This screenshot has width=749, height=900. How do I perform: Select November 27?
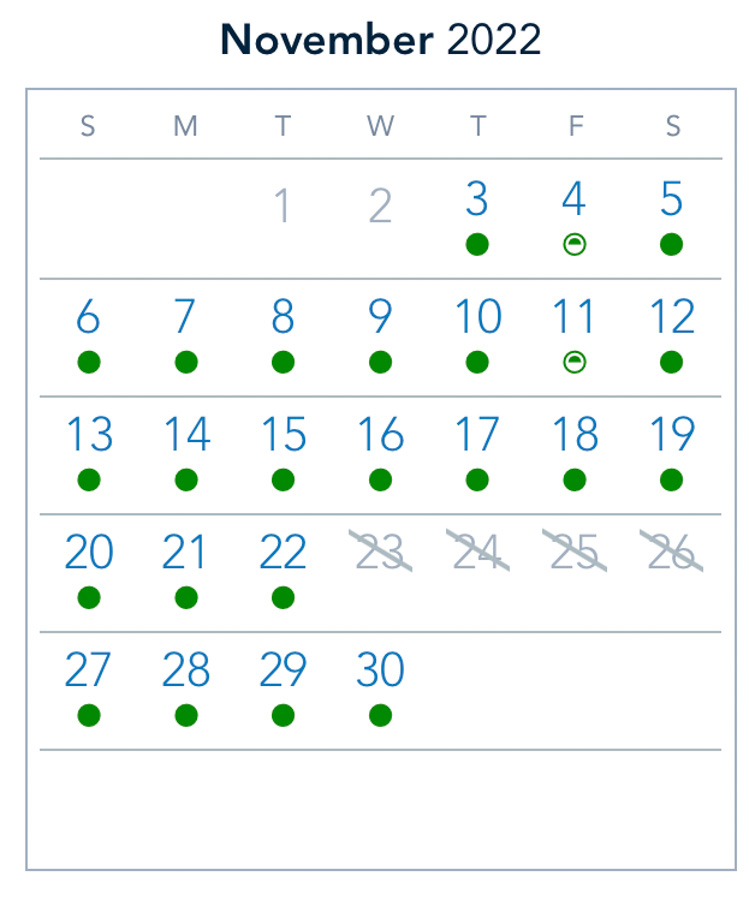[88, 672]
